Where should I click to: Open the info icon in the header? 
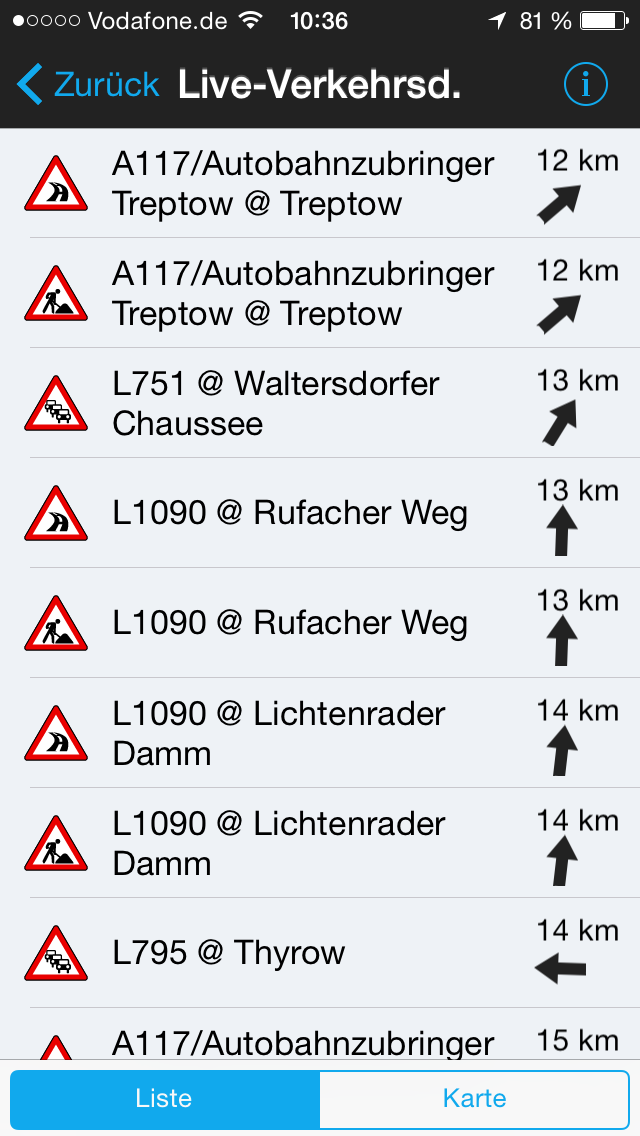(x=585, y=85)
